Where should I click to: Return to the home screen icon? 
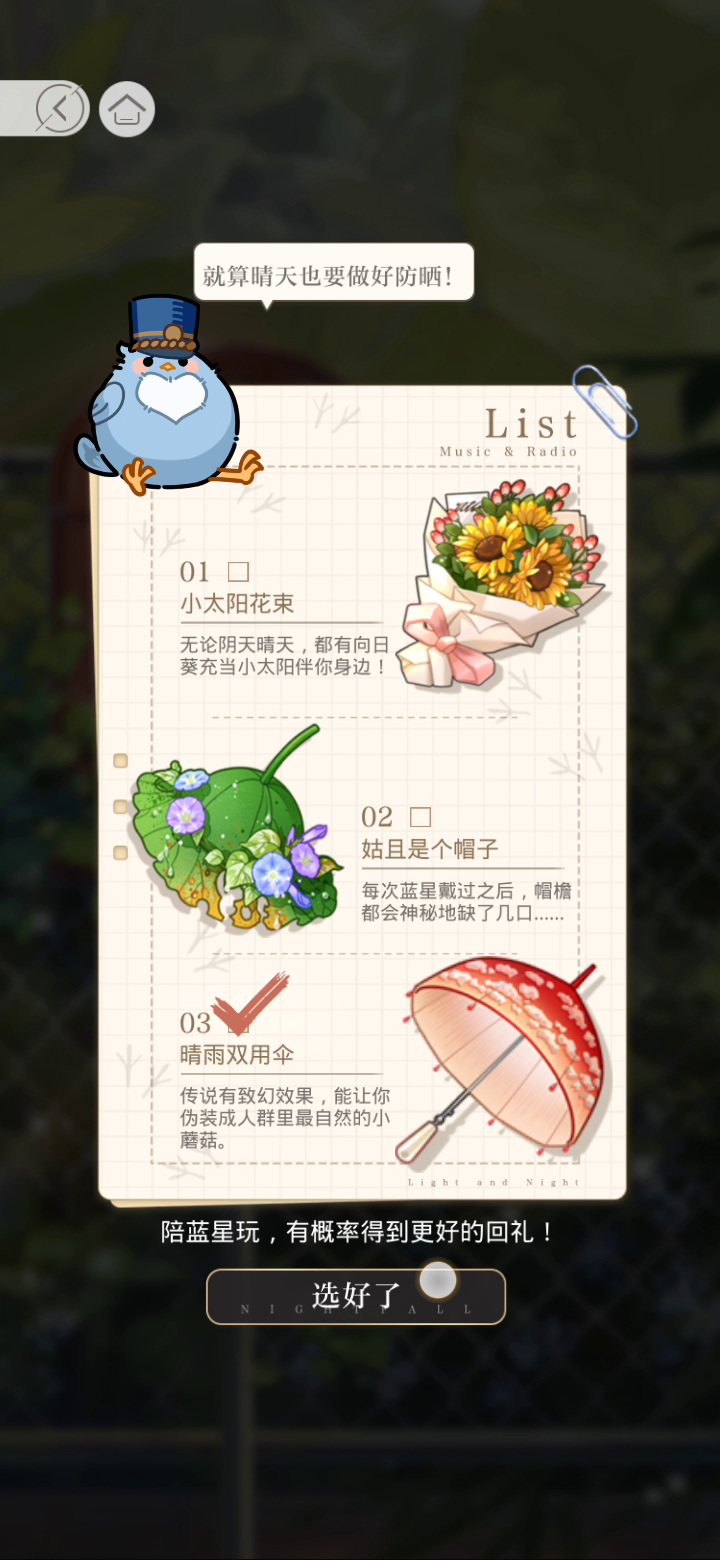[x=127, y=108]
